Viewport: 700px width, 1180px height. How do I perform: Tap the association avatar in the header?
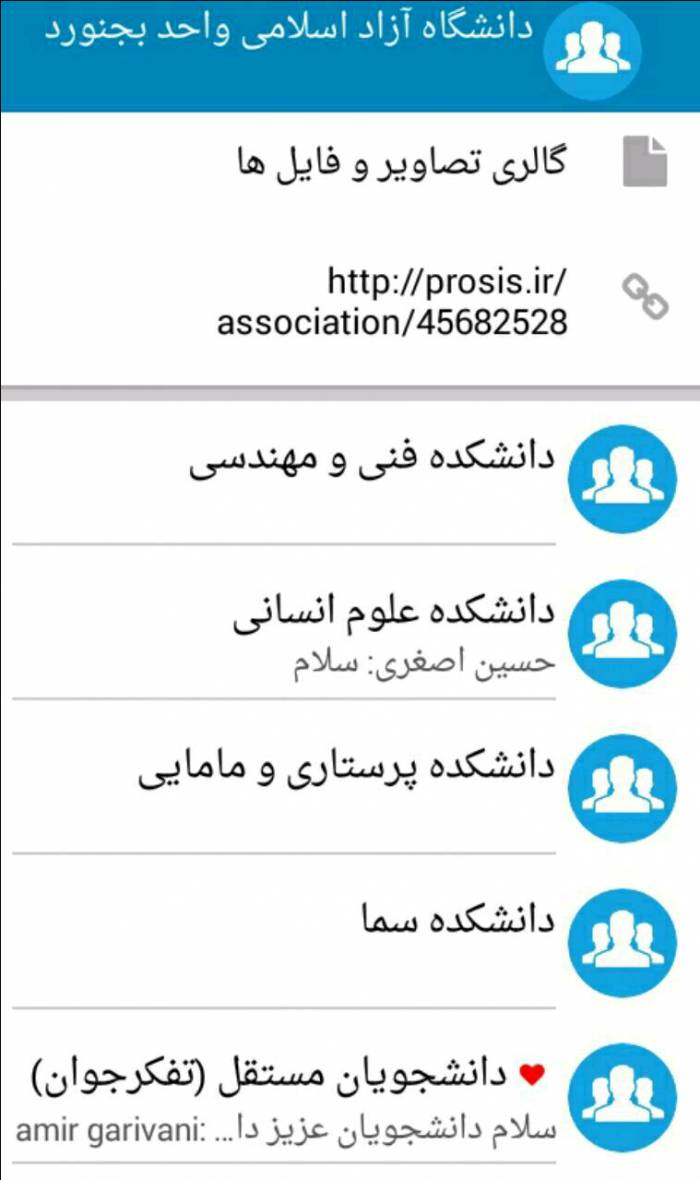tap(592, 48)
